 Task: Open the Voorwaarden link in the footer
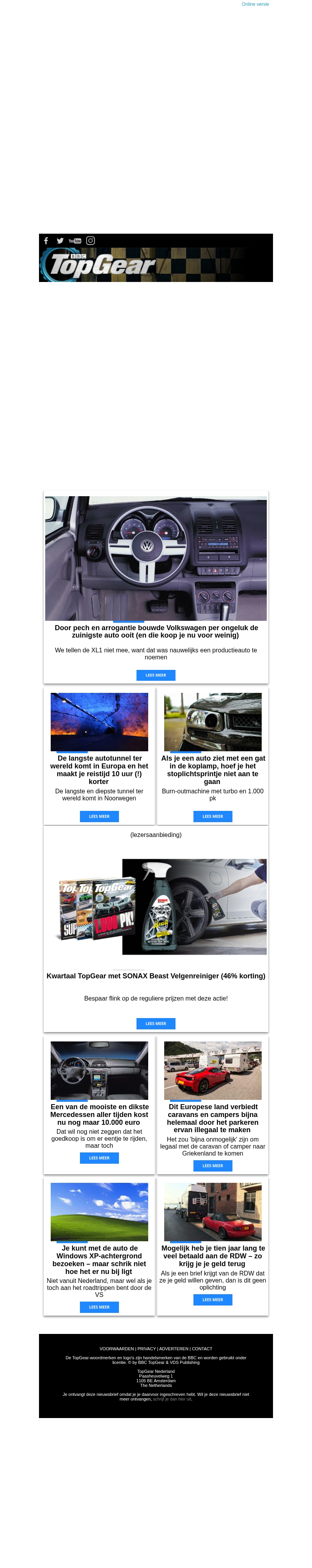coord(116,1349)
